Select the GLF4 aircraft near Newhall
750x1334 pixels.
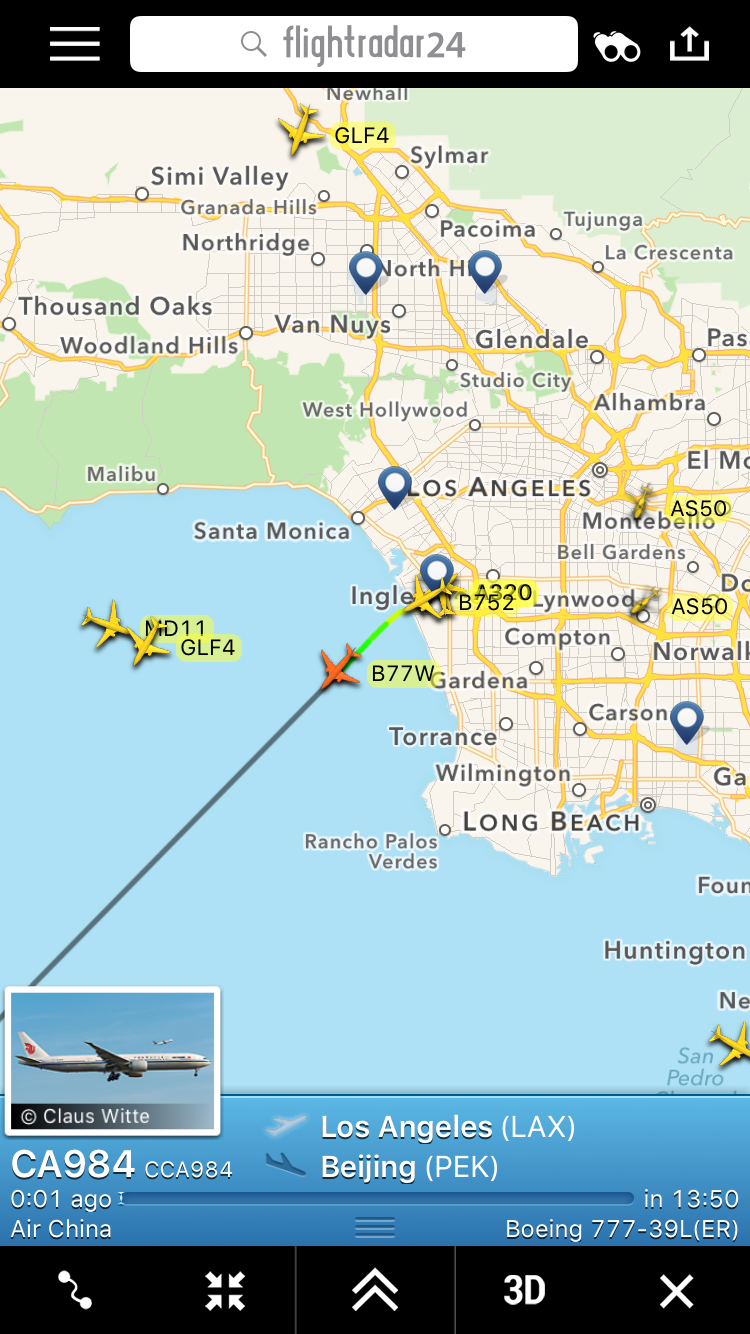point(301,129)
